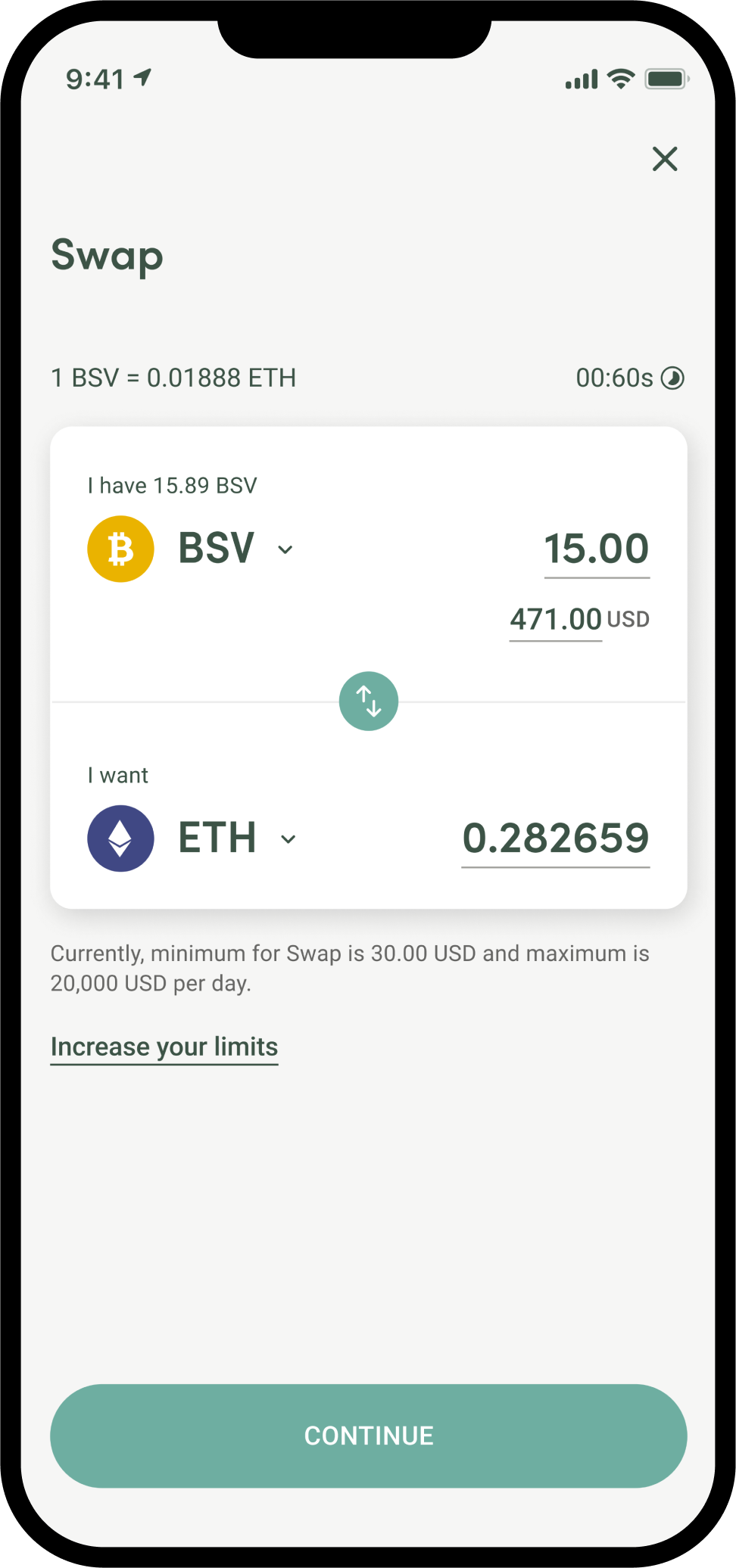Click the Swap page title
736x1568 pixels.
tap(106, 256)
